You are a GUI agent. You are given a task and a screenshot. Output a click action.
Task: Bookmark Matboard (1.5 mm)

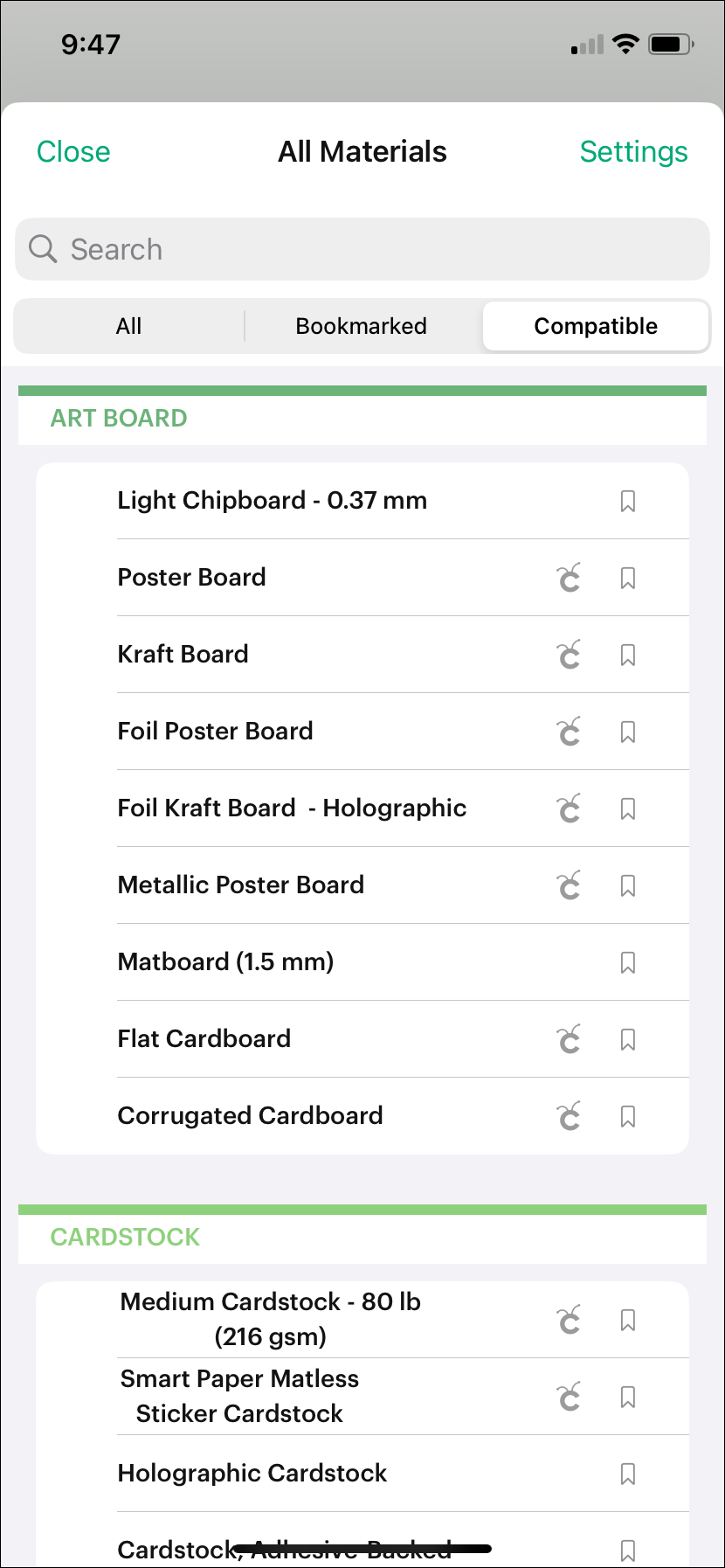tap(628, 962)
